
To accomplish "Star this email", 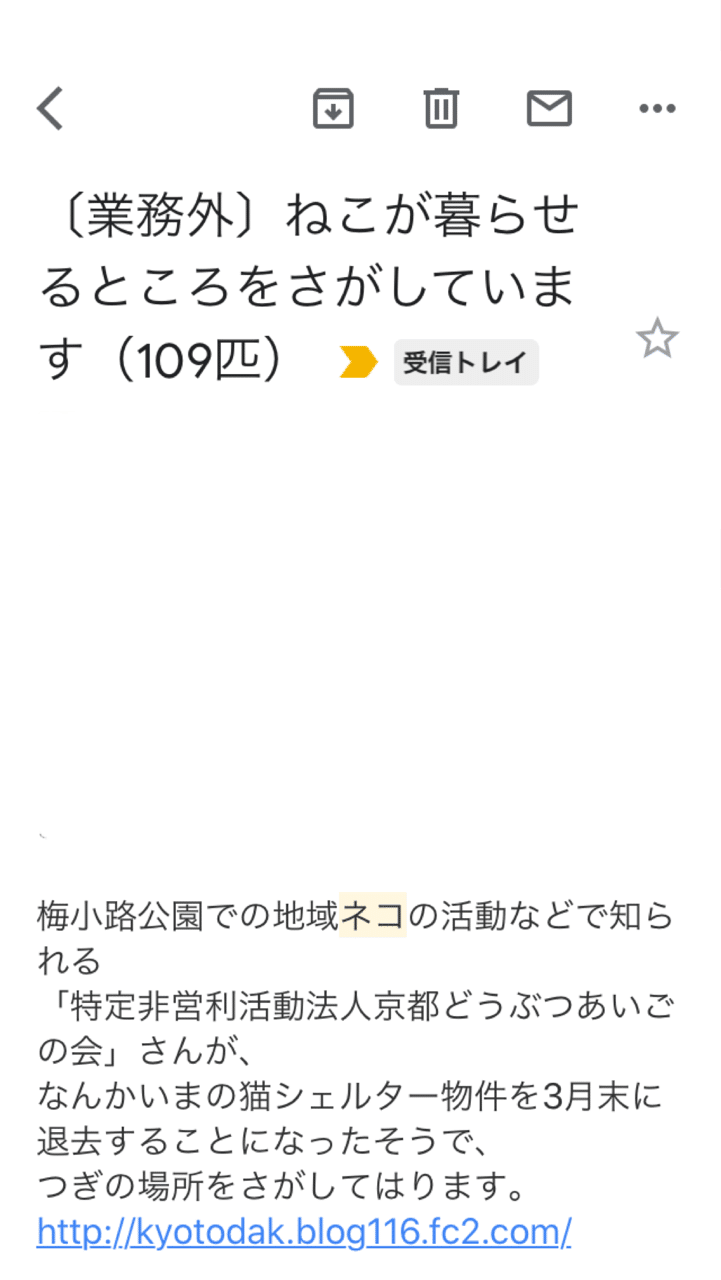I will coord(657,340).
